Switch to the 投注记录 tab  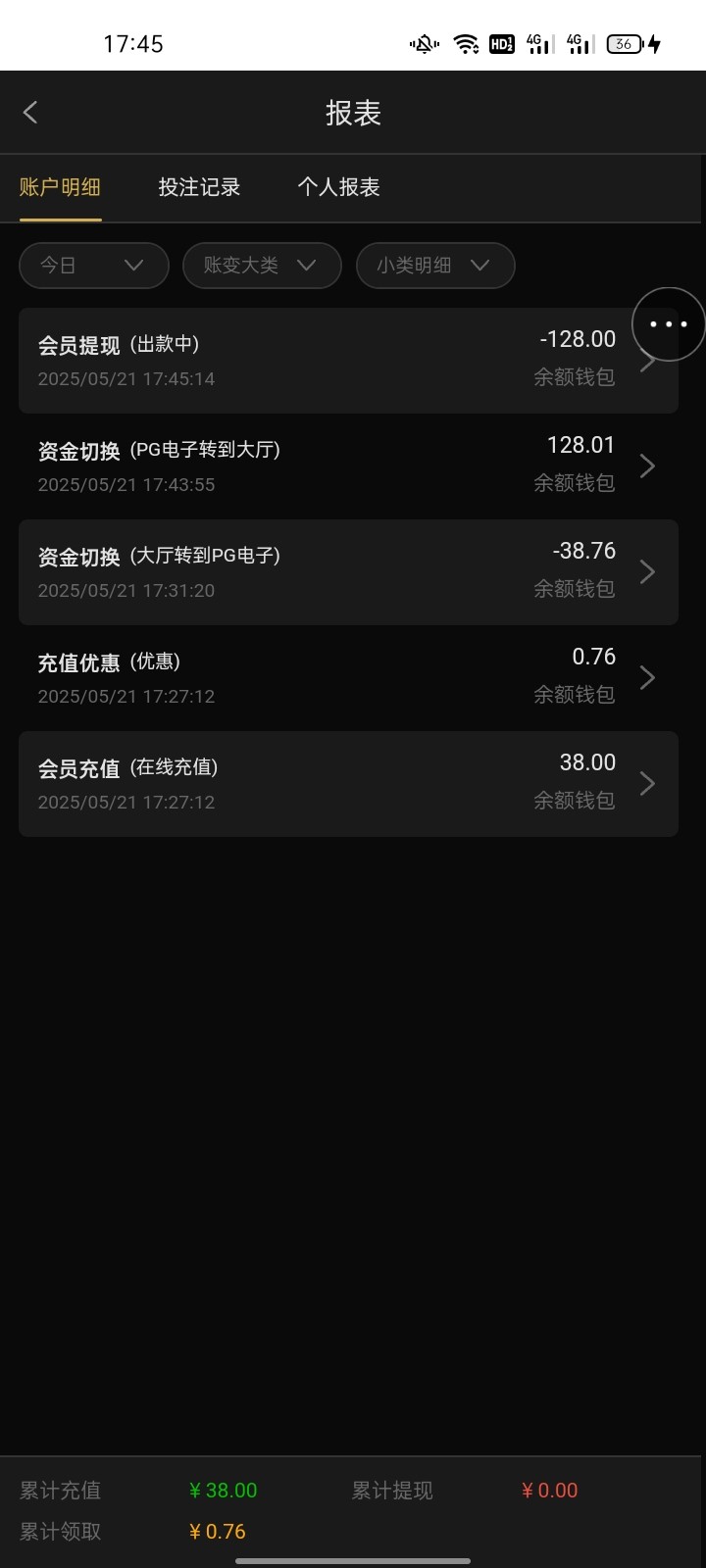click(x=200, y=187)
